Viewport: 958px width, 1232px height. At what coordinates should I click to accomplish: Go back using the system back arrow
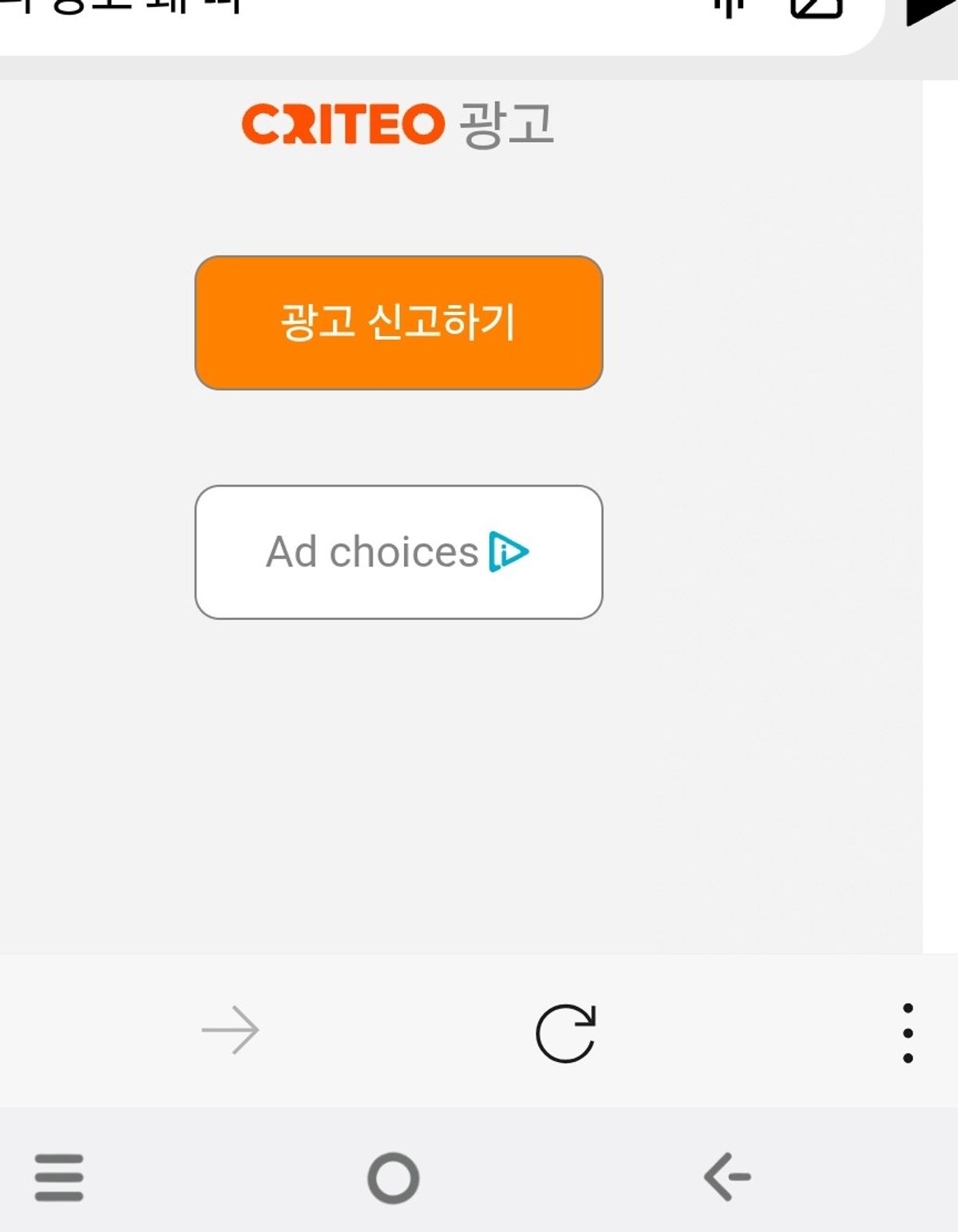727,1176
